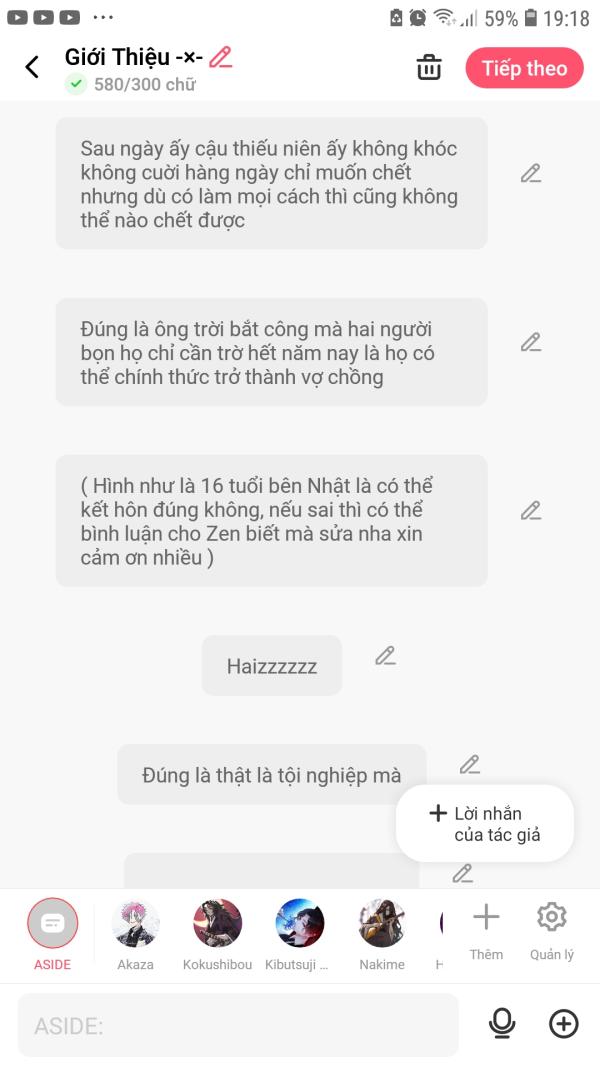Edit the title Giới Thiệu
This screenshot has width=600, height=1067.
coord(221,57)
